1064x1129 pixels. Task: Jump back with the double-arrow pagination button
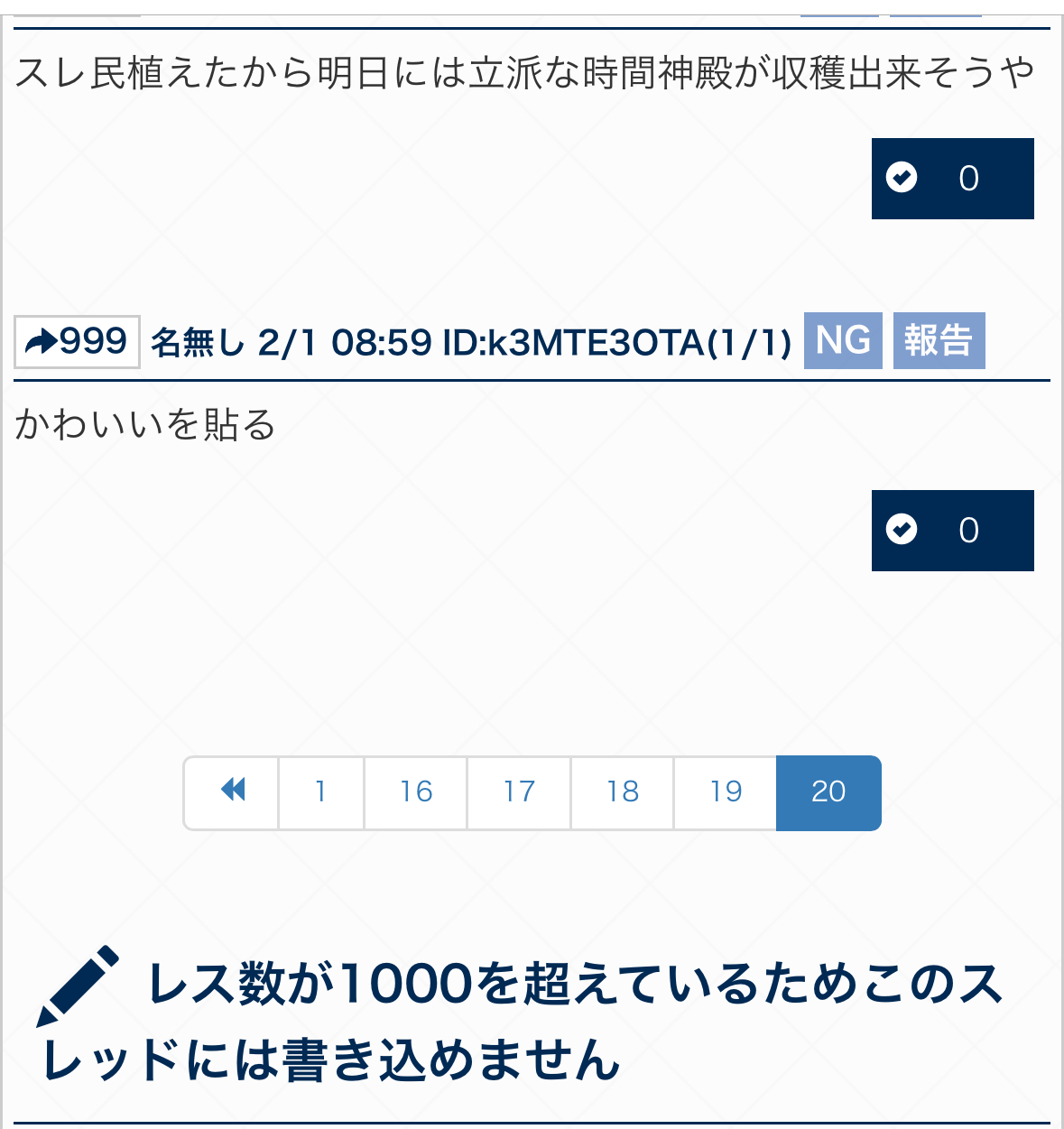pyautogui.click(x=232, y=791)
